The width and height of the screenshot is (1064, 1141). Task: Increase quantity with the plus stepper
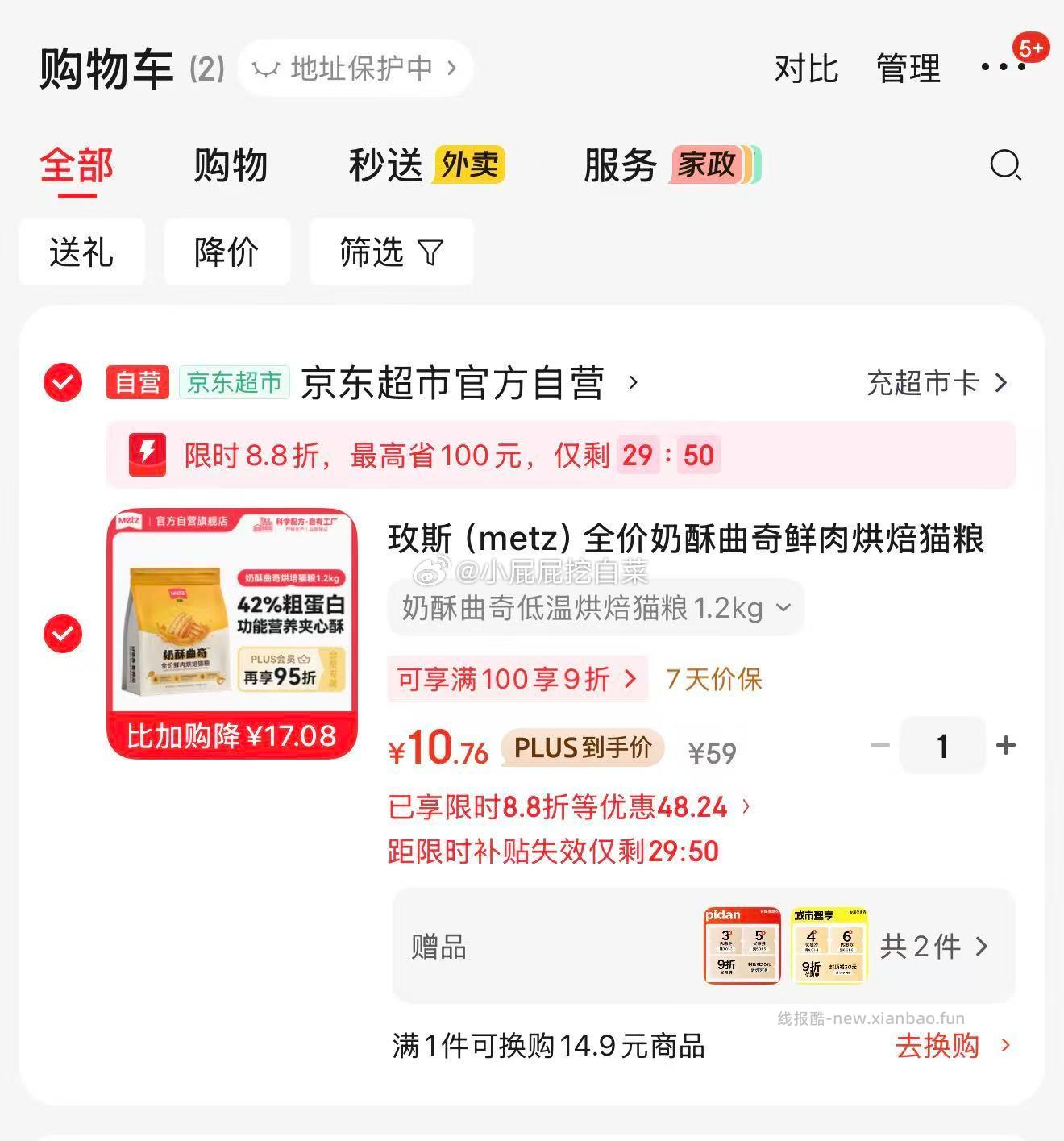[1006, 746]
